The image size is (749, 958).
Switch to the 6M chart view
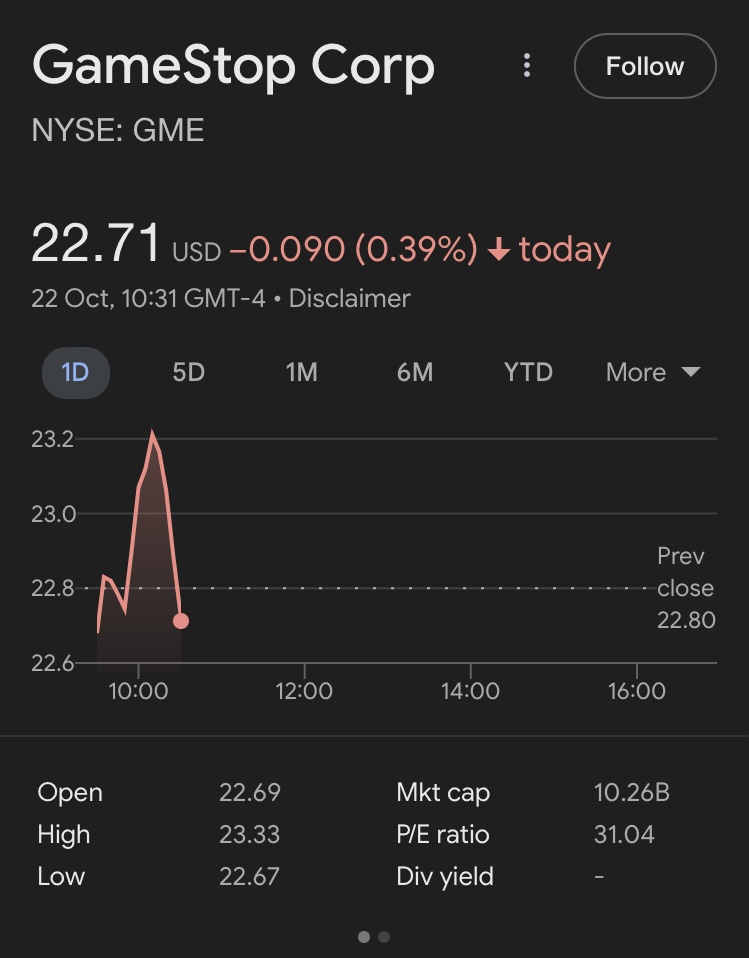click(x=415, y=373)
